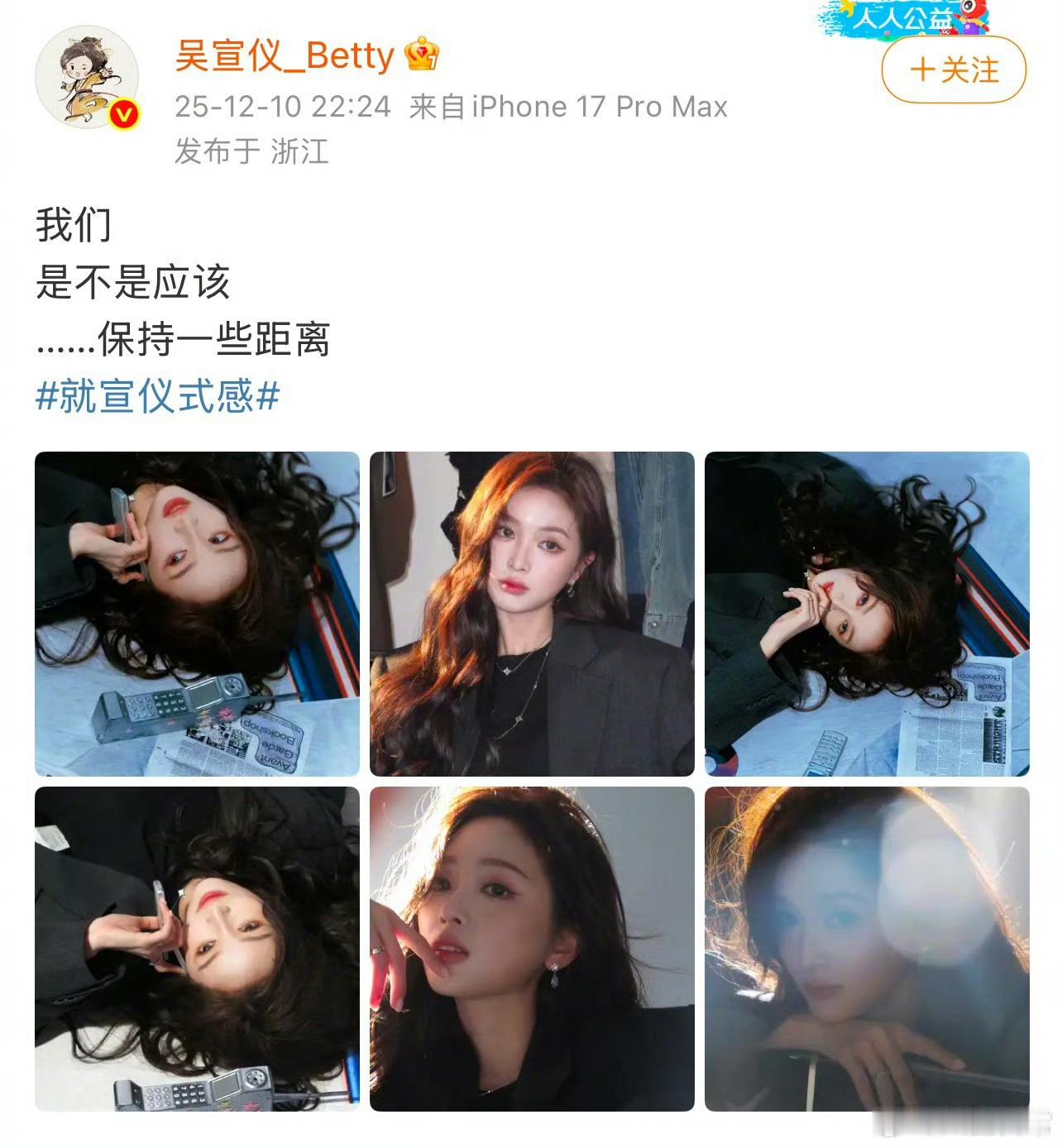Select the center portrait with wavy hair
The image size is (1062, 1148).
click(529, 610)
